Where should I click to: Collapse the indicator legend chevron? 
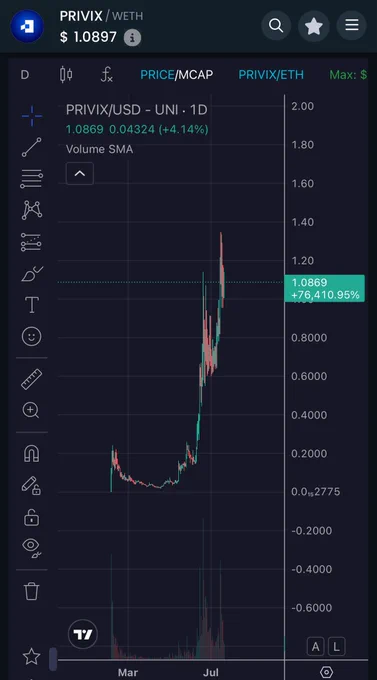pos(80,173)
